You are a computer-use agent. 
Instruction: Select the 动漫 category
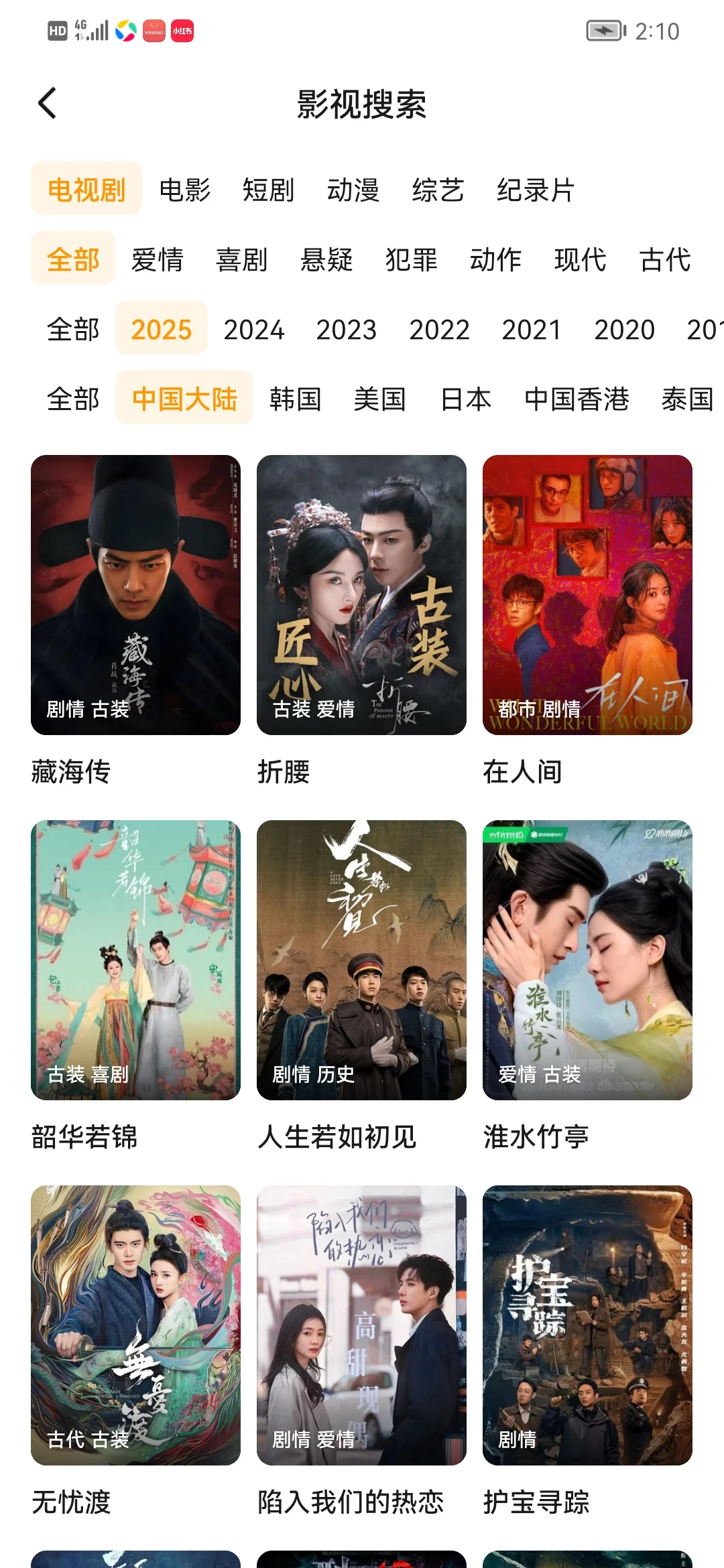click(x=353, y=190)
